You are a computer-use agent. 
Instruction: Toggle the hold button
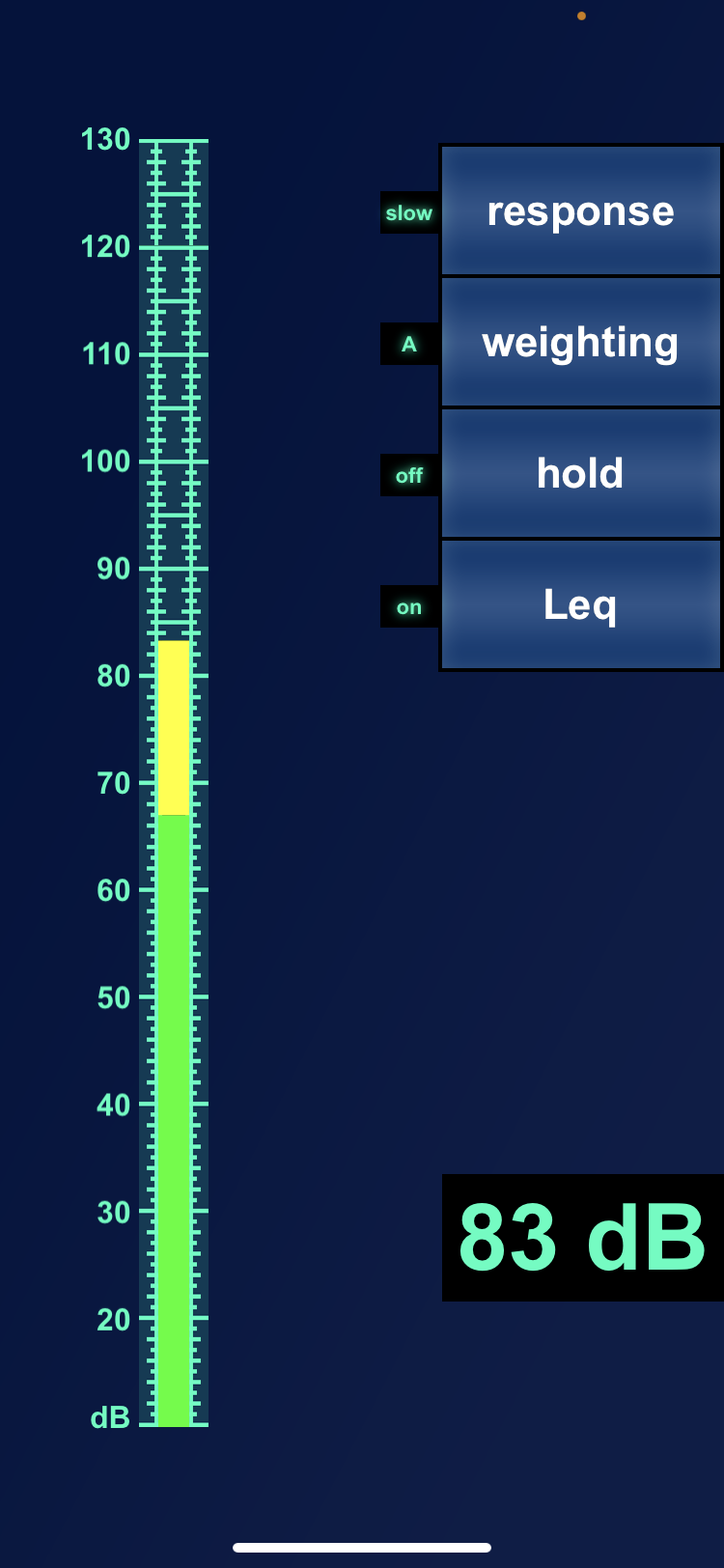point(580,474)
